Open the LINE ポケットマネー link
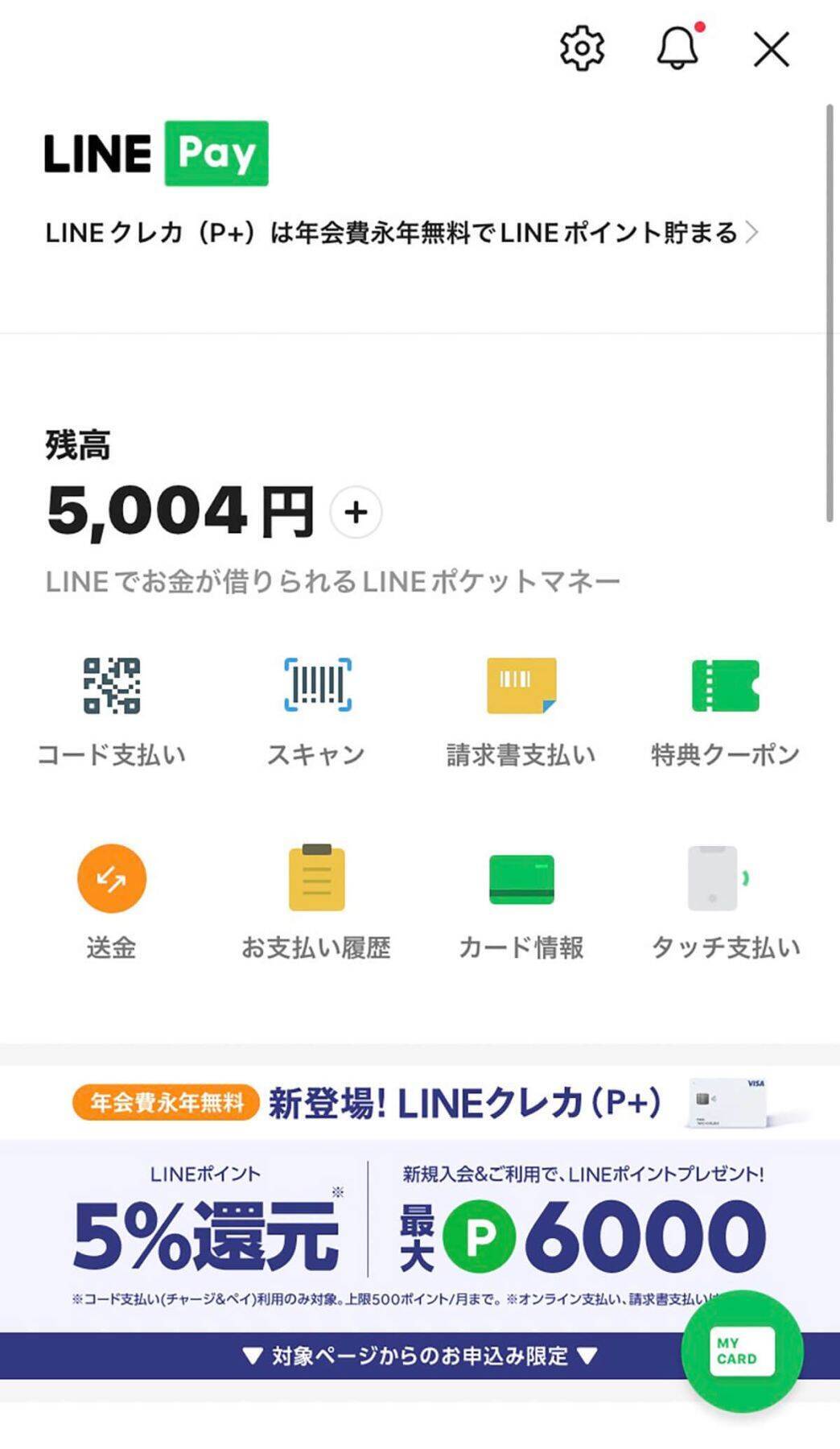This screenshot has height=1449, width=840. [x=332, y=581]
